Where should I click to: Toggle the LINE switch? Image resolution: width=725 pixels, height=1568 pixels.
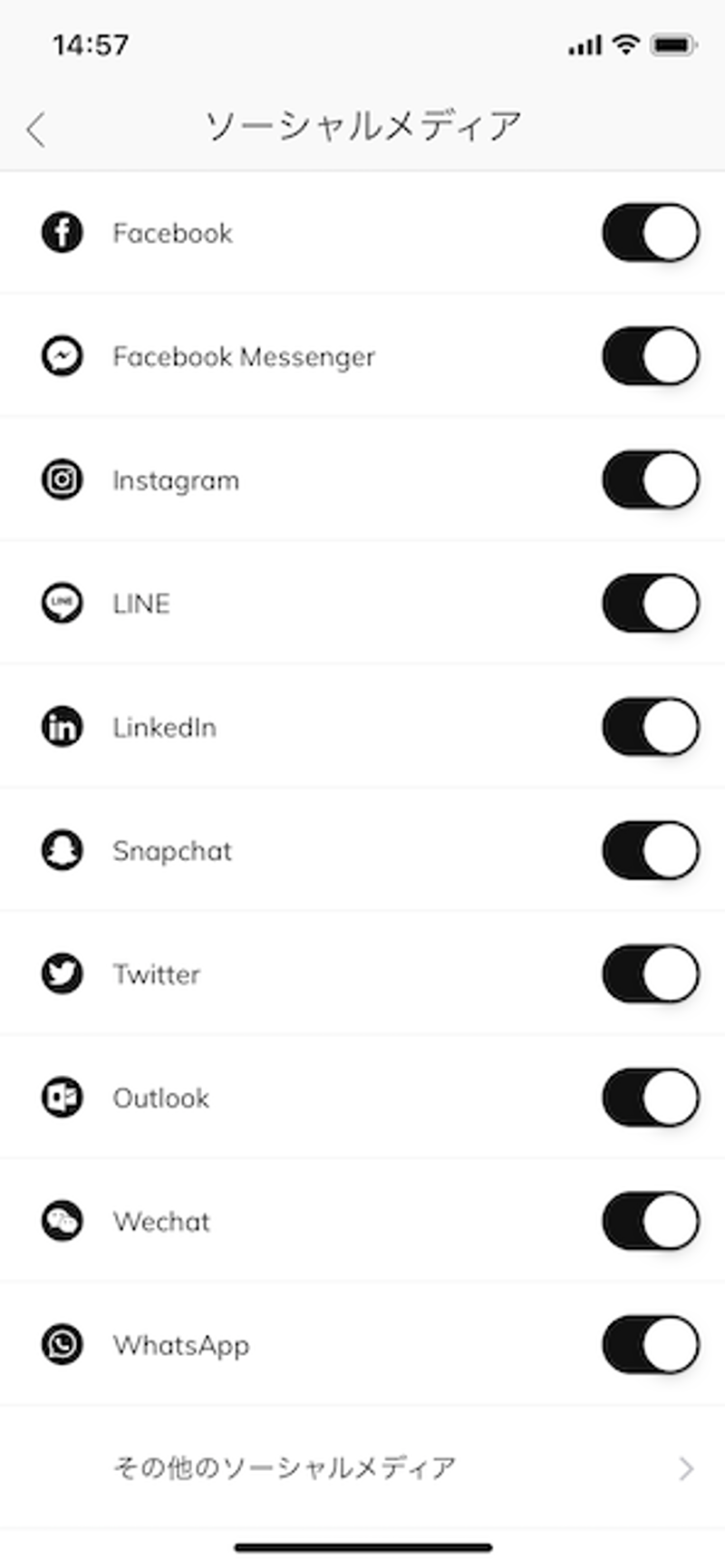click(650, 604)
